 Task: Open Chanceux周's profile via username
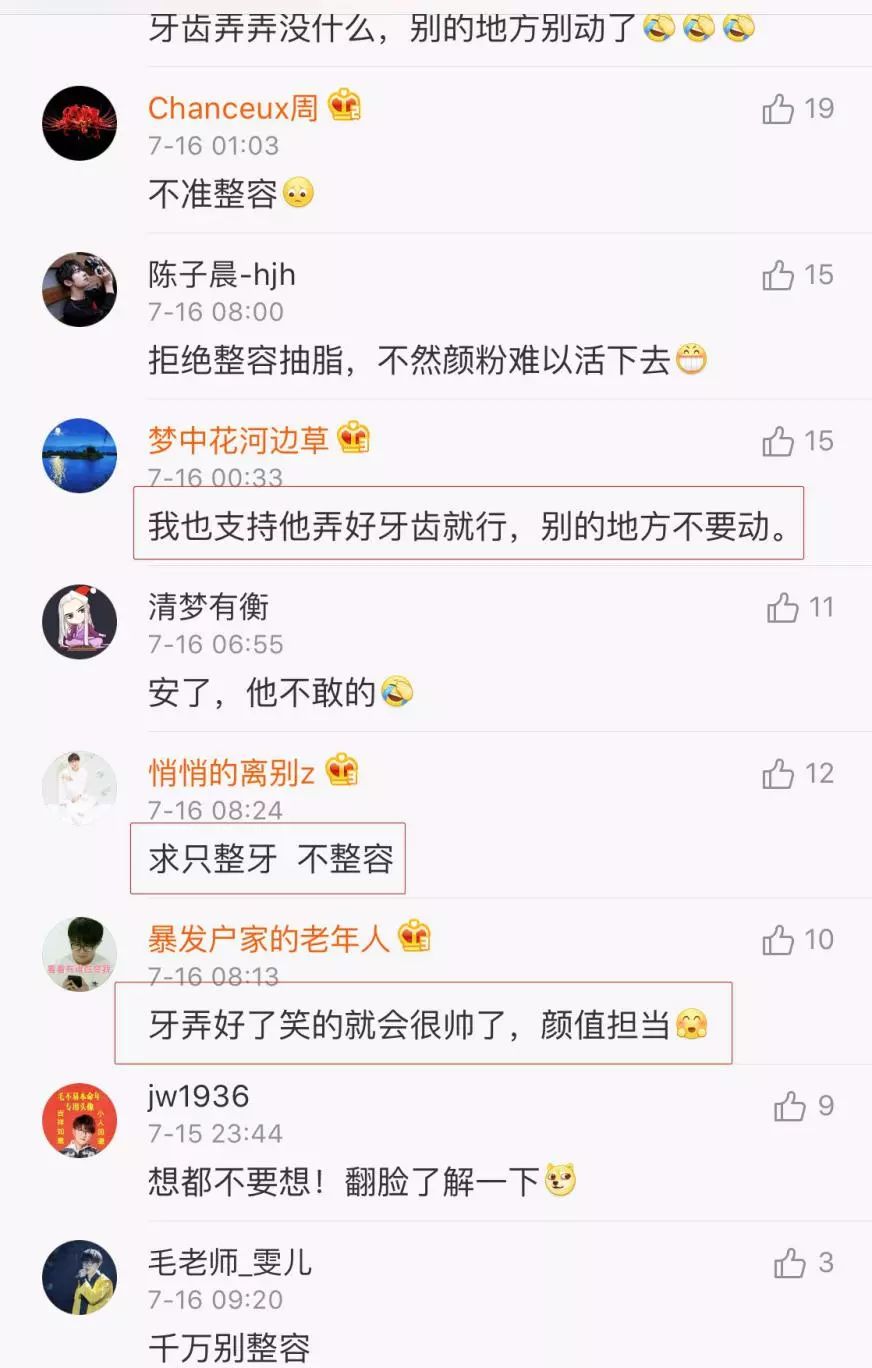[x=232, y=108]
